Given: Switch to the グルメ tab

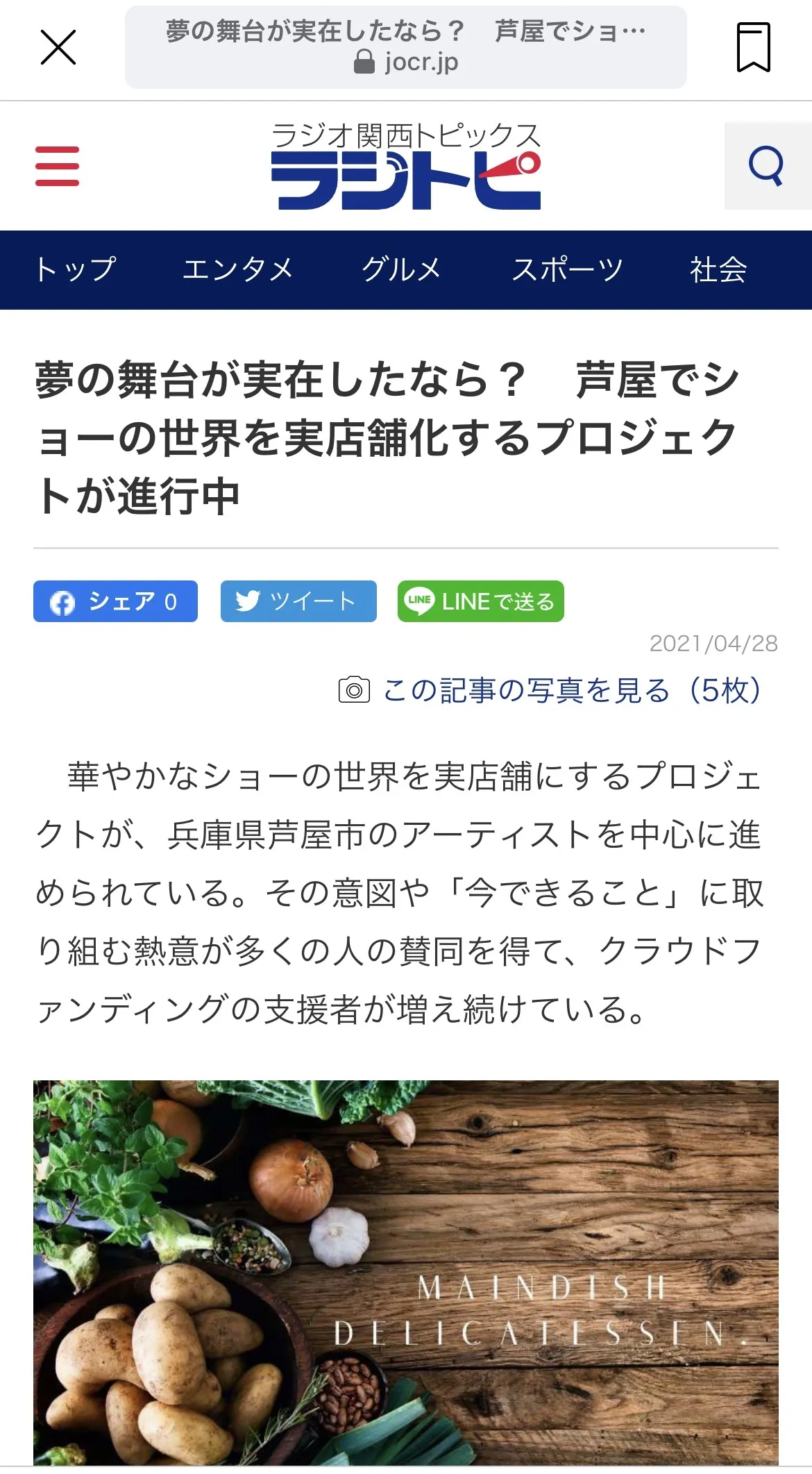Looking at the screenshot, I should (x=401, y=269).
